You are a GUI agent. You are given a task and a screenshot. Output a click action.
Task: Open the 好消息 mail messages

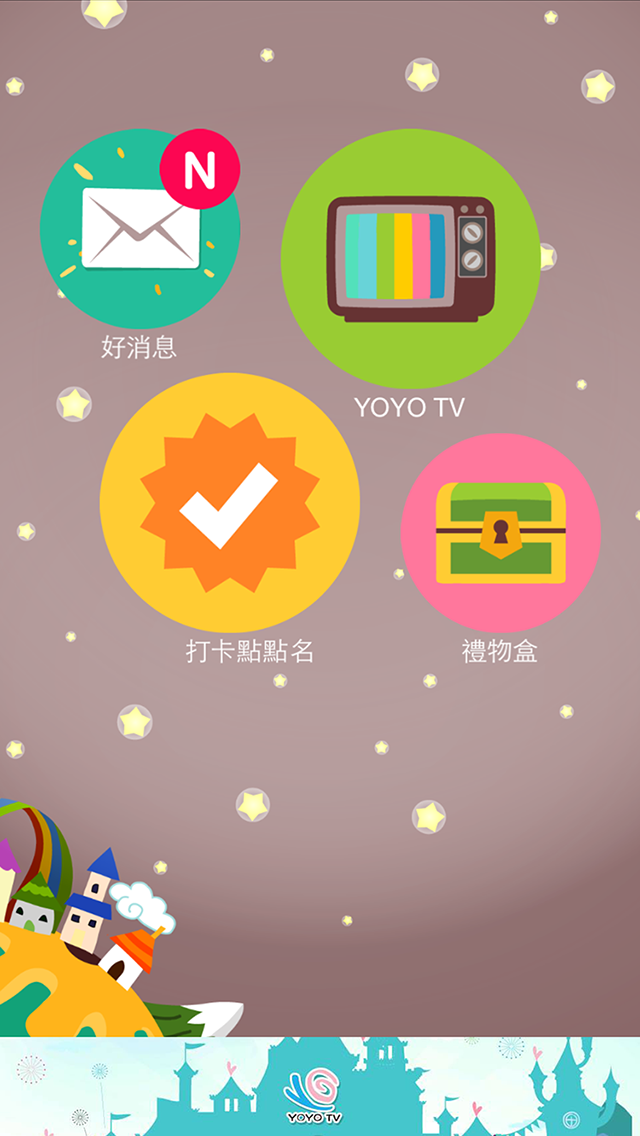click(x=139, y=229)
